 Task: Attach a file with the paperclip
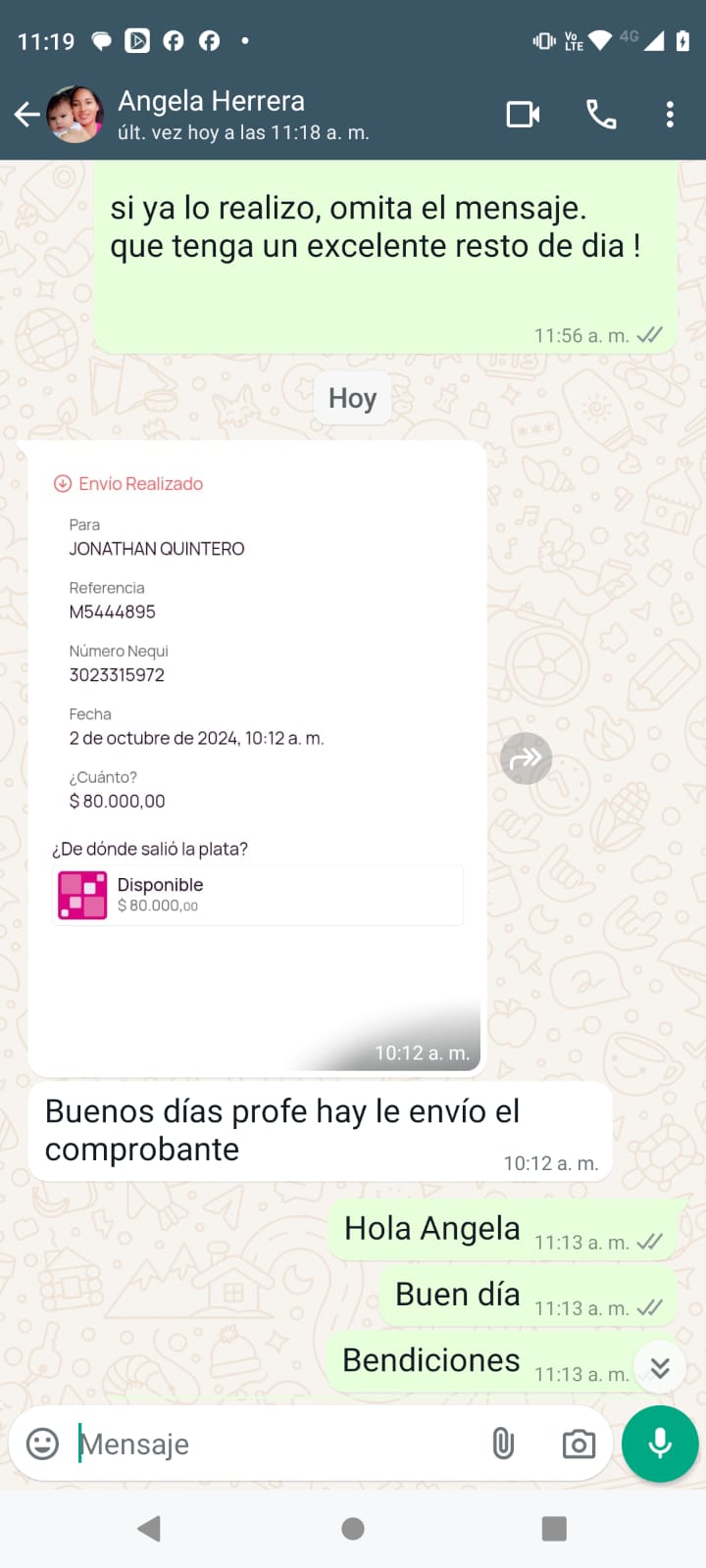pyautogui.click(x=503, y=1444)
